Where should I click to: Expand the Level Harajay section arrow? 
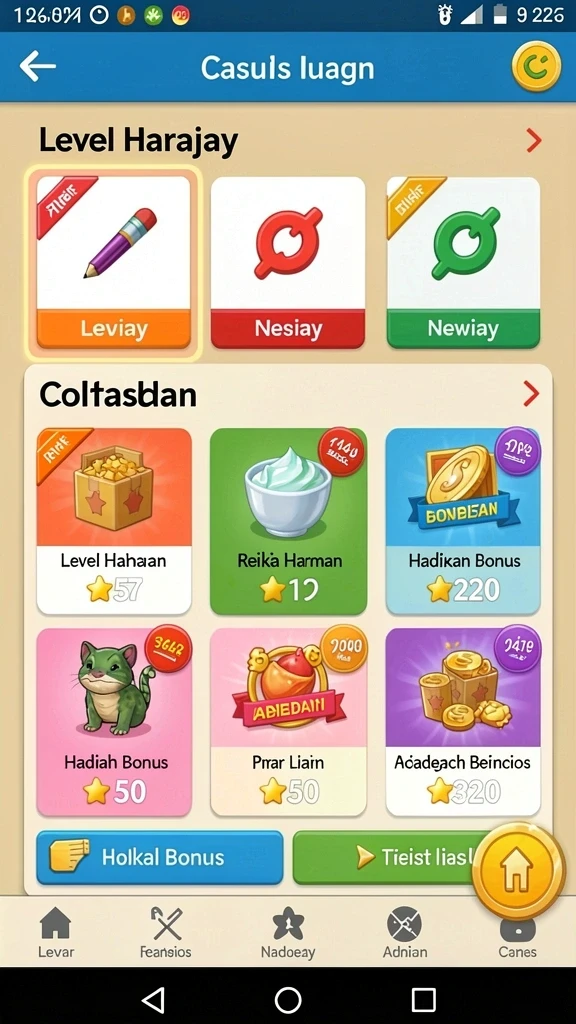(x=534, y=140)
